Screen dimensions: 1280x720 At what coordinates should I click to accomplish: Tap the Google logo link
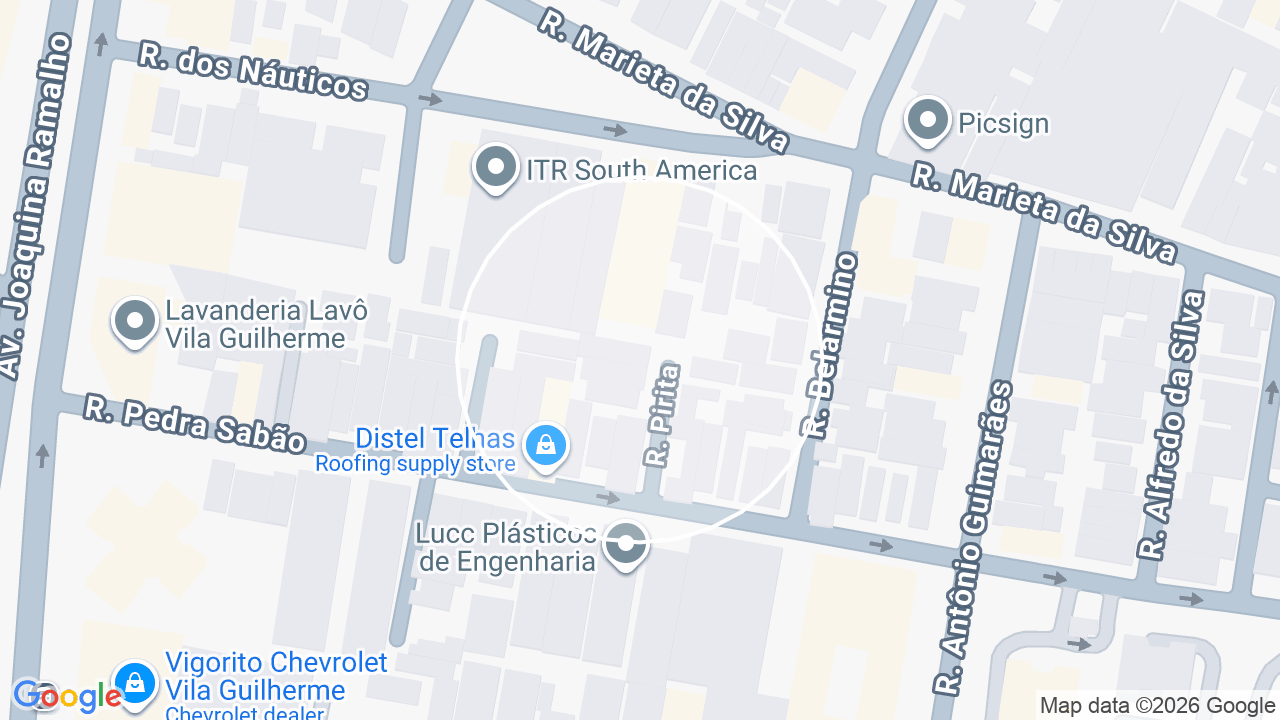point(67,696)
